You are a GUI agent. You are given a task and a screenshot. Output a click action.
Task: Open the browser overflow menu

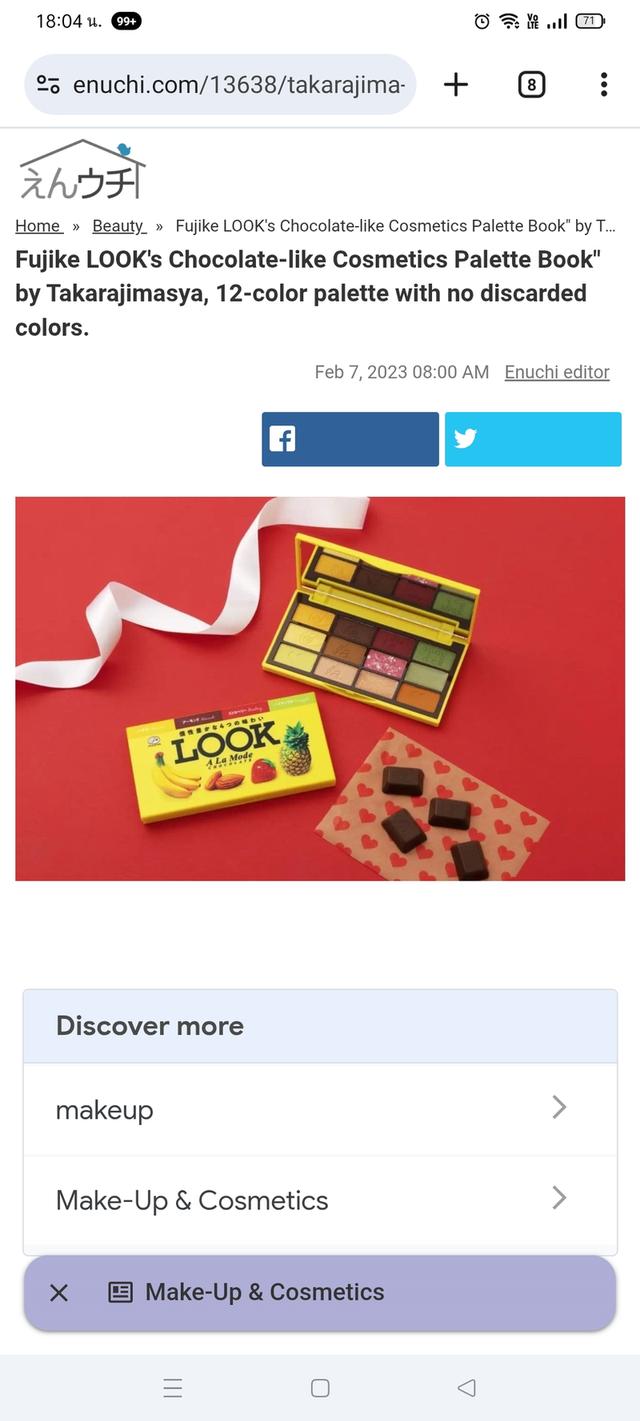(x=604, y=85)
